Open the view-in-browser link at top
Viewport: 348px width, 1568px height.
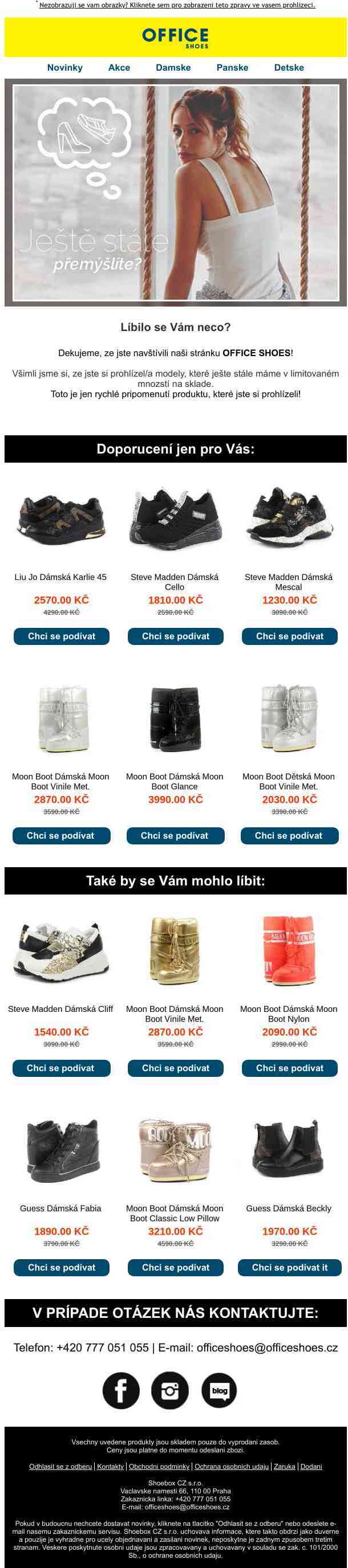[177, 5]
